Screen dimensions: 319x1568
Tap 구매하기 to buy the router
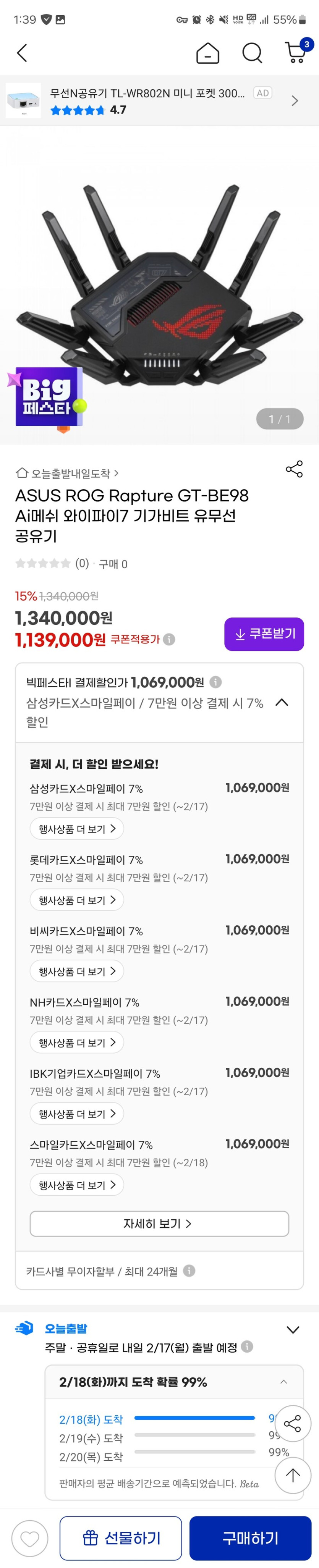pos(250,1538)
